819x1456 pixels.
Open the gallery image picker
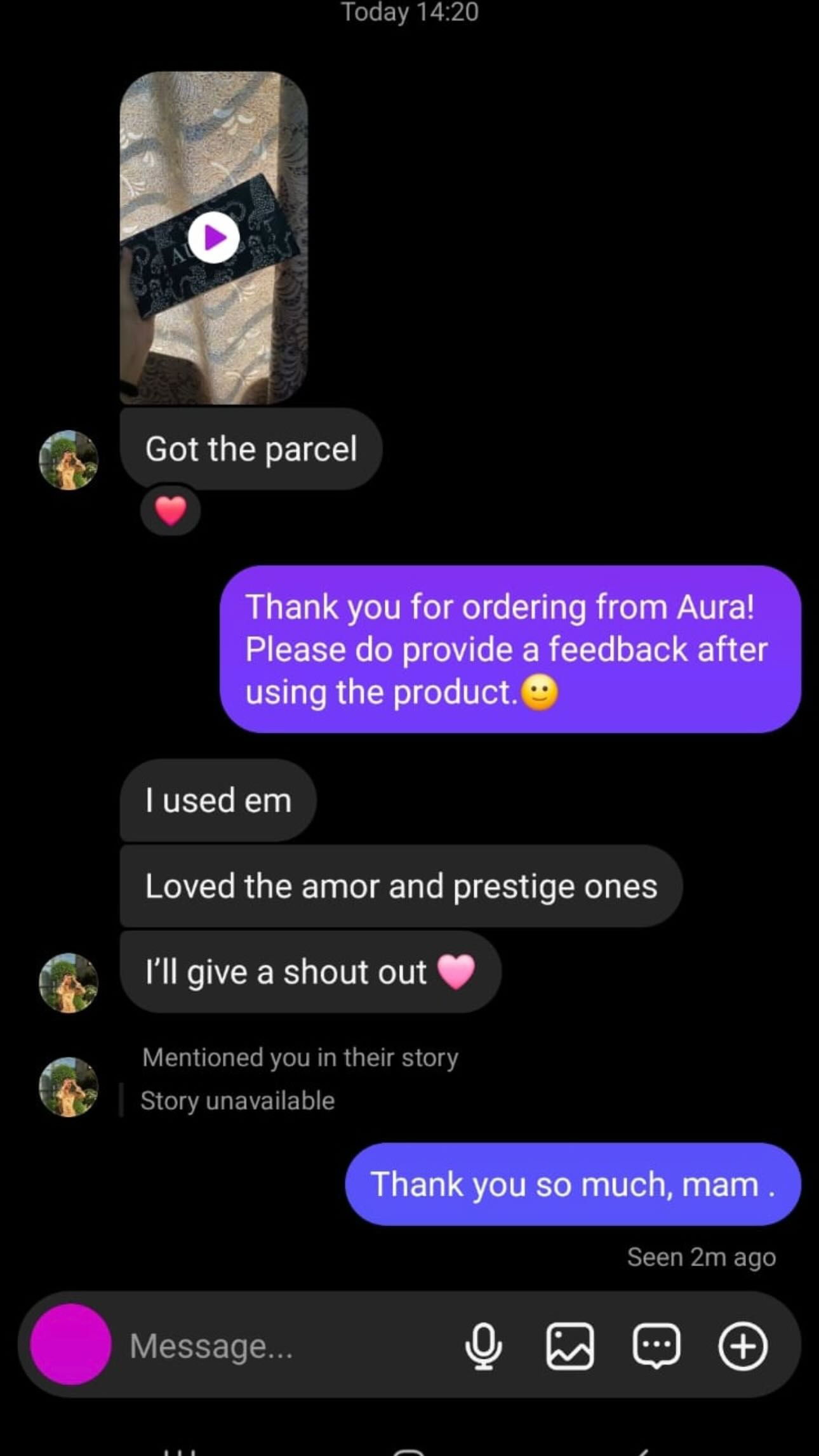[569, 1346]
